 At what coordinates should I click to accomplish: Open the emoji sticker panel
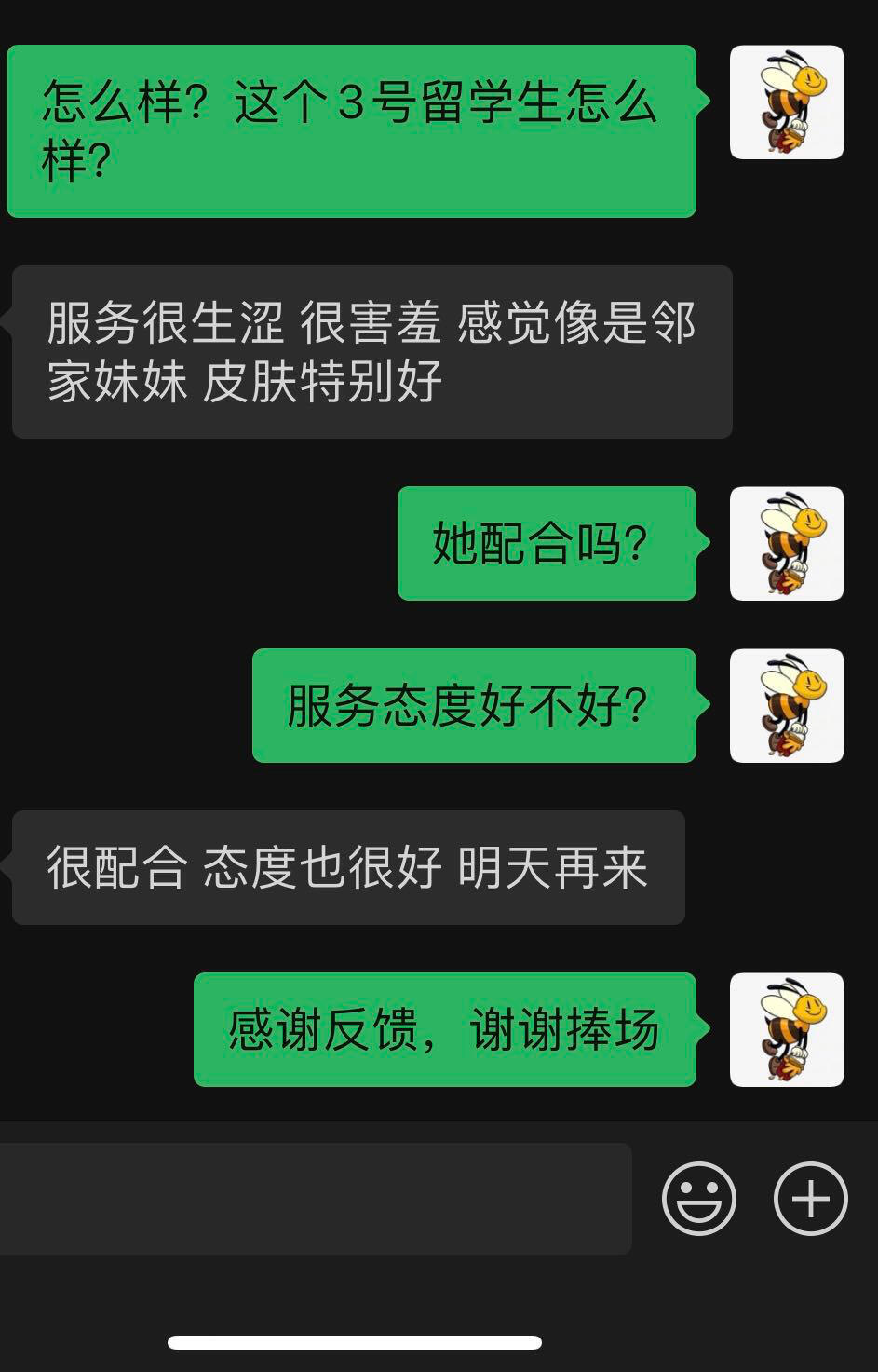coord(698,1199)
